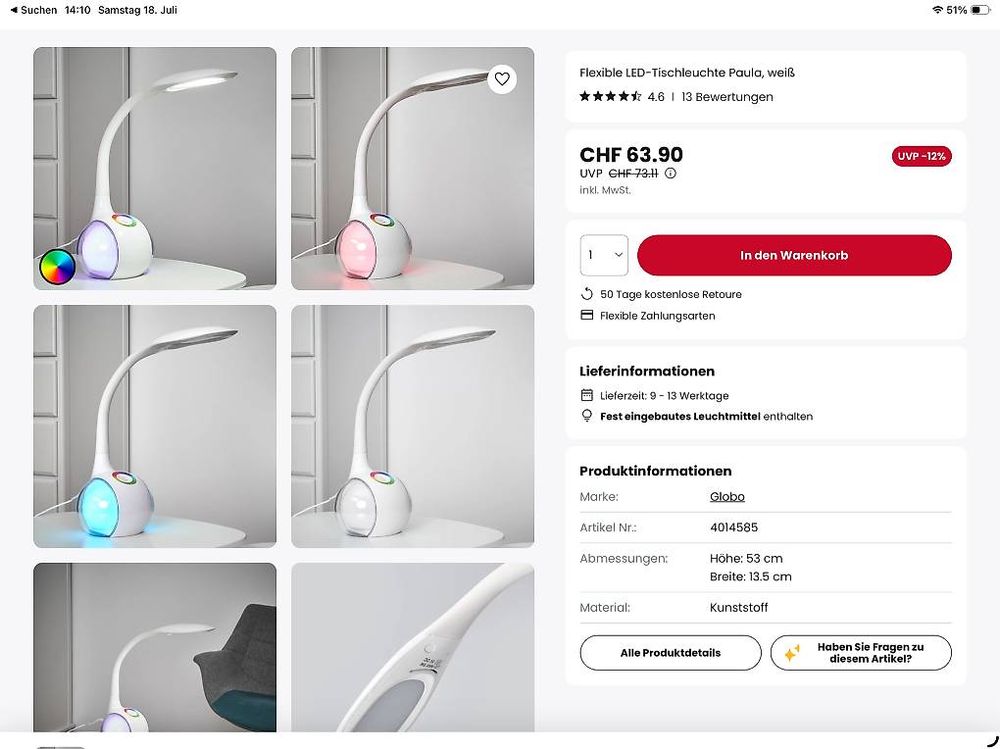The height and width of the screenshot is (749, 1000).
Task: Tap In den Warenkorb button
Action: point(794,255)
